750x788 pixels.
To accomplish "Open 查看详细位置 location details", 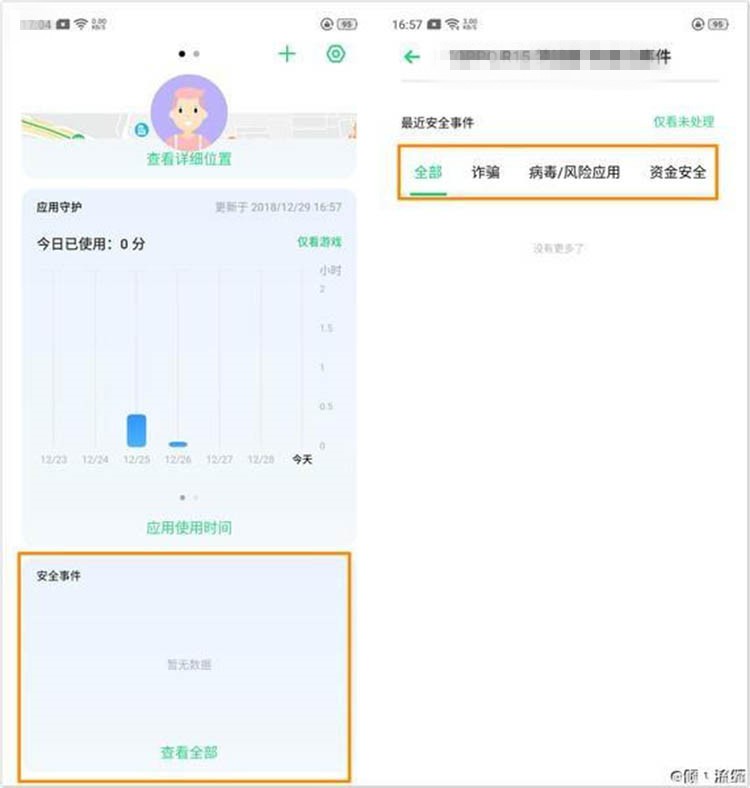I will coord(189,159).
